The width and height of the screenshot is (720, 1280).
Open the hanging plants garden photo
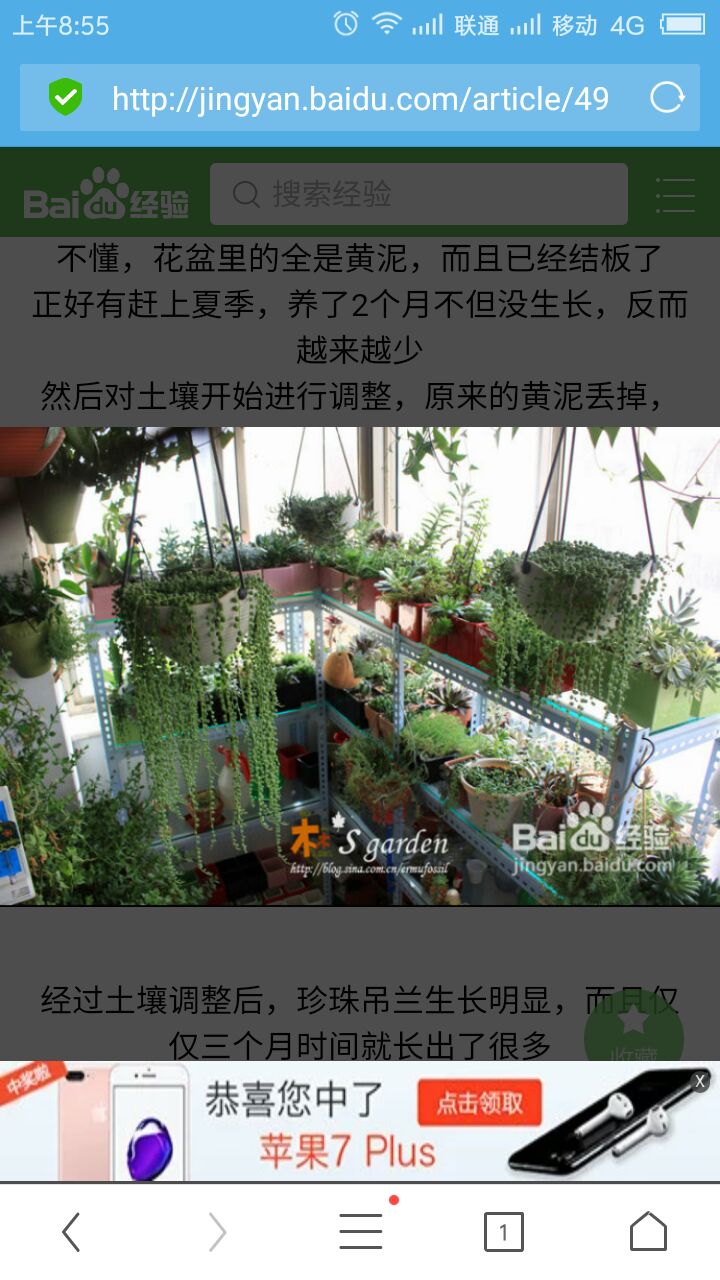click(360, 666)
